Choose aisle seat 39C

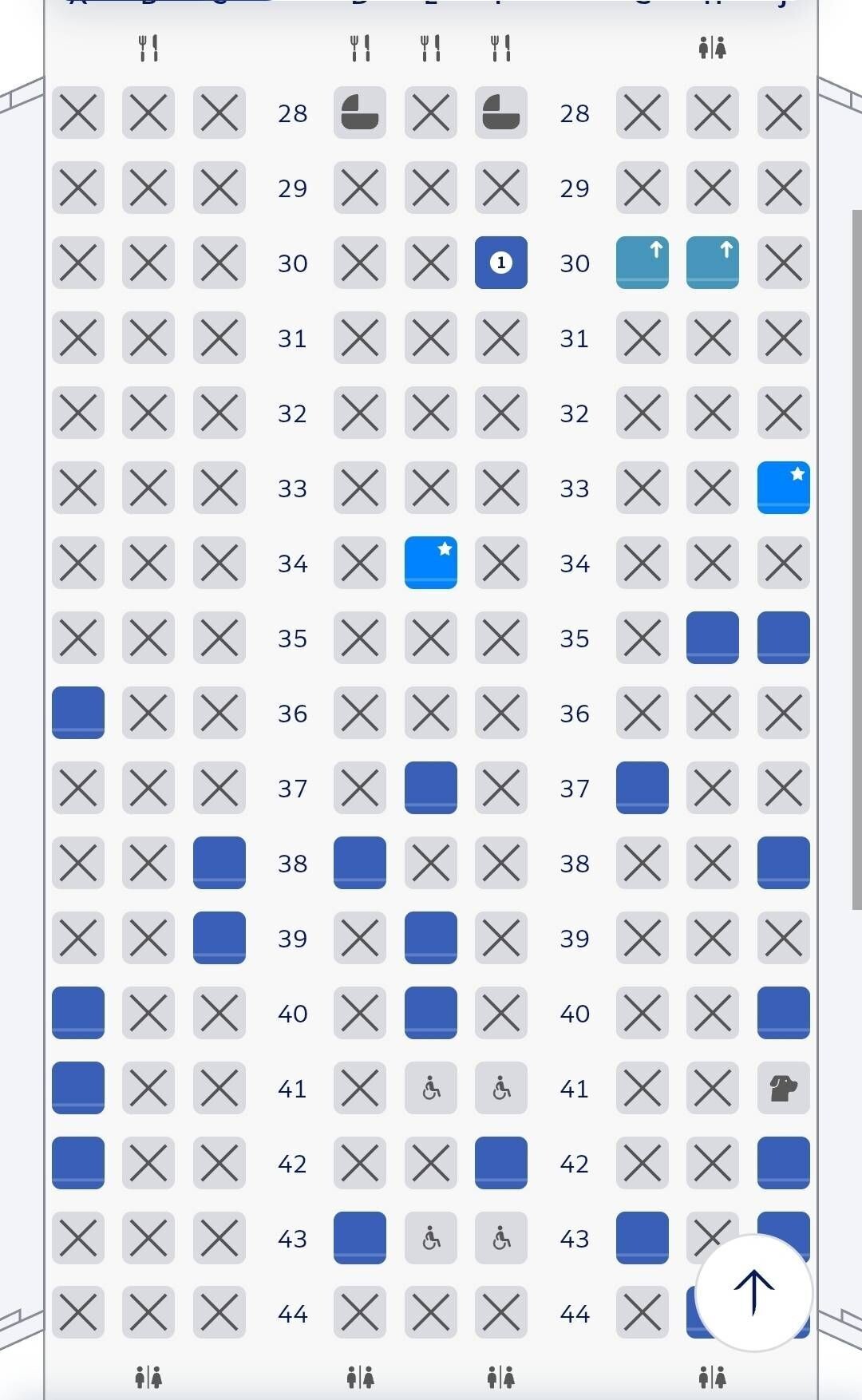pos(219,938)
